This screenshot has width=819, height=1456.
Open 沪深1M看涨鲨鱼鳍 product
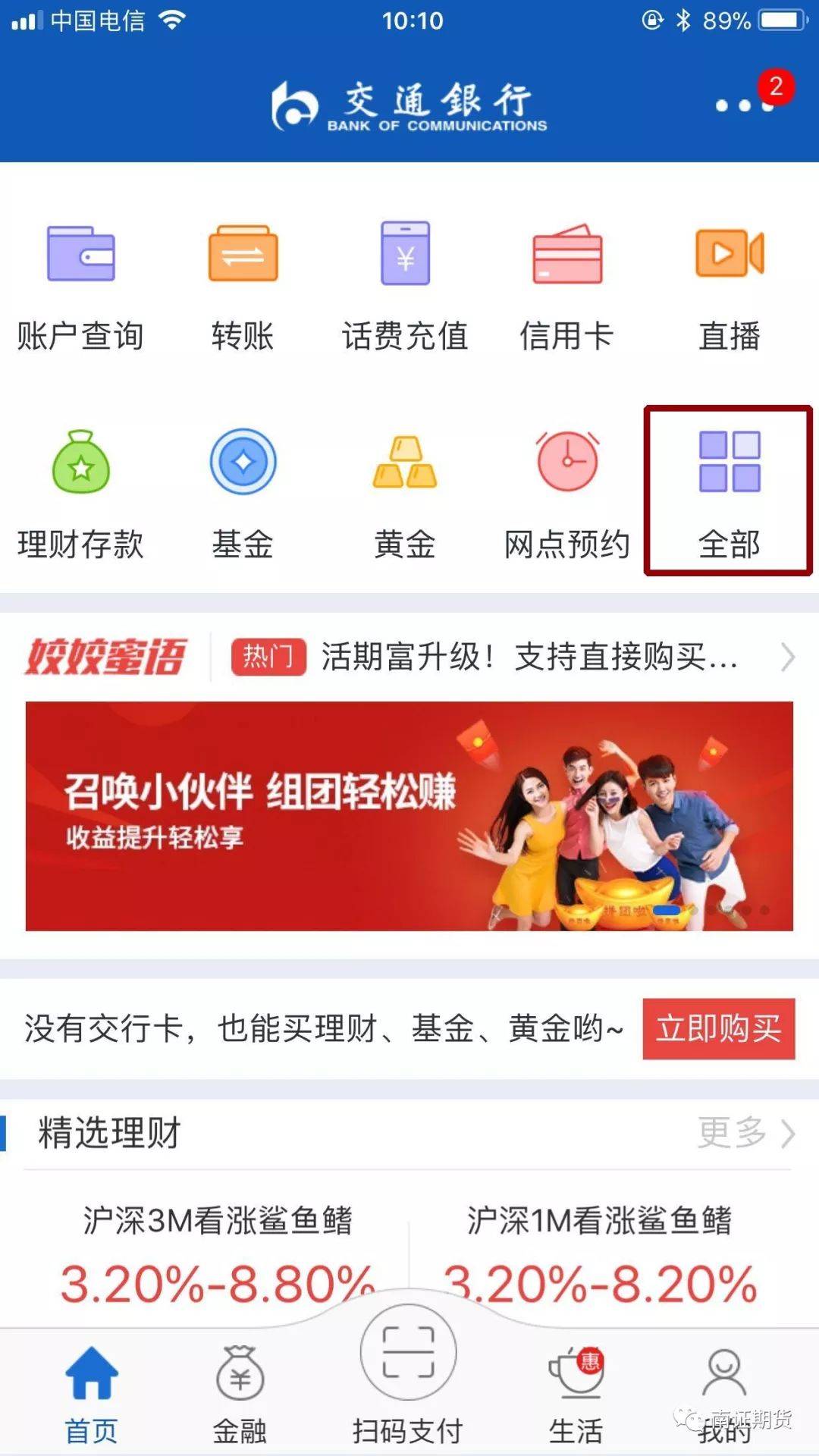click(x=599, y=1251)
